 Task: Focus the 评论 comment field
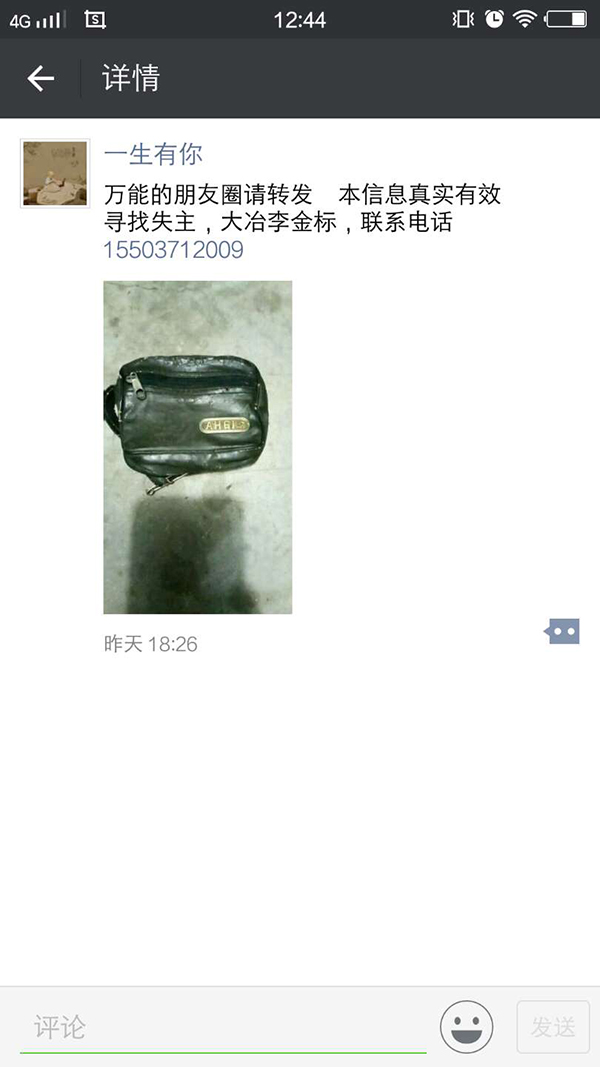223,1027
